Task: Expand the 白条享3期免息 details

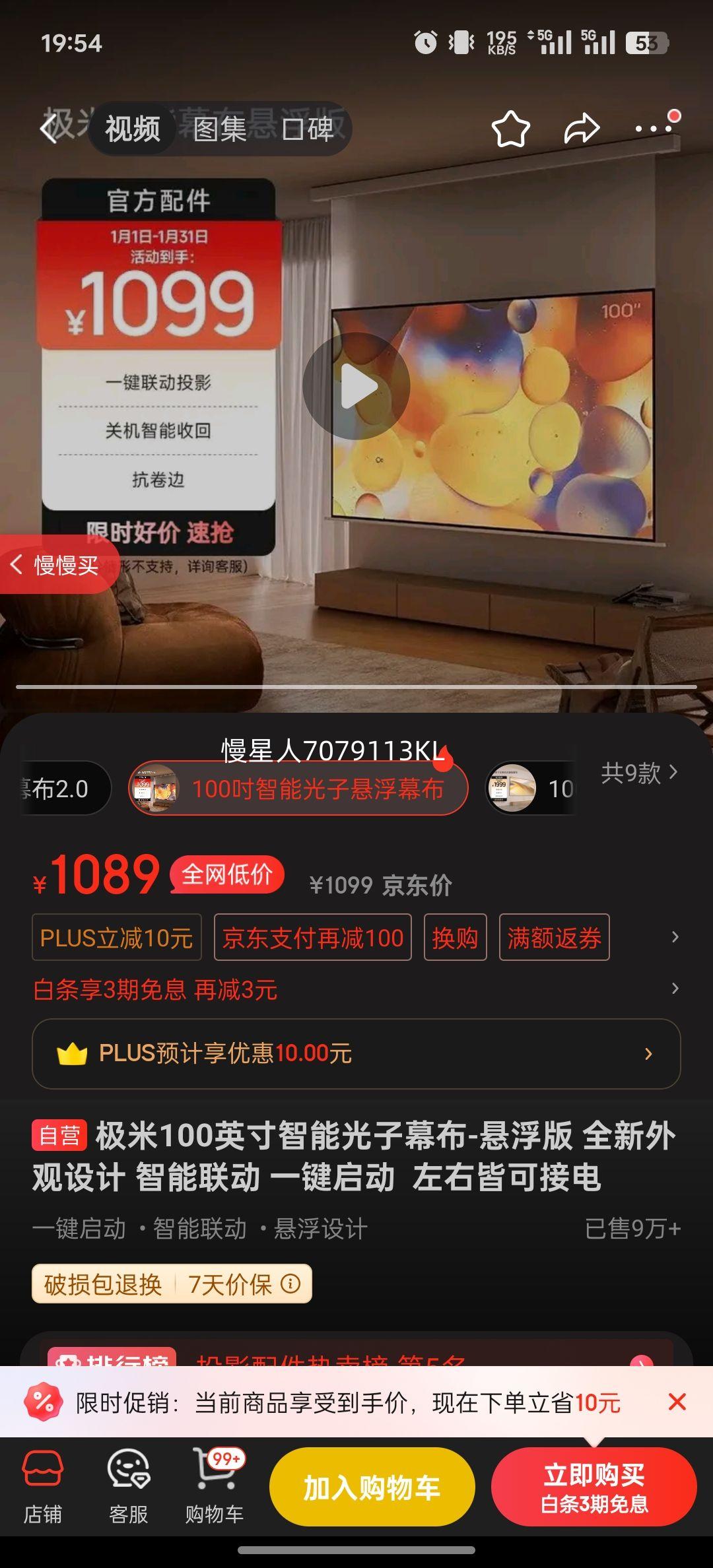Action: 675,989
